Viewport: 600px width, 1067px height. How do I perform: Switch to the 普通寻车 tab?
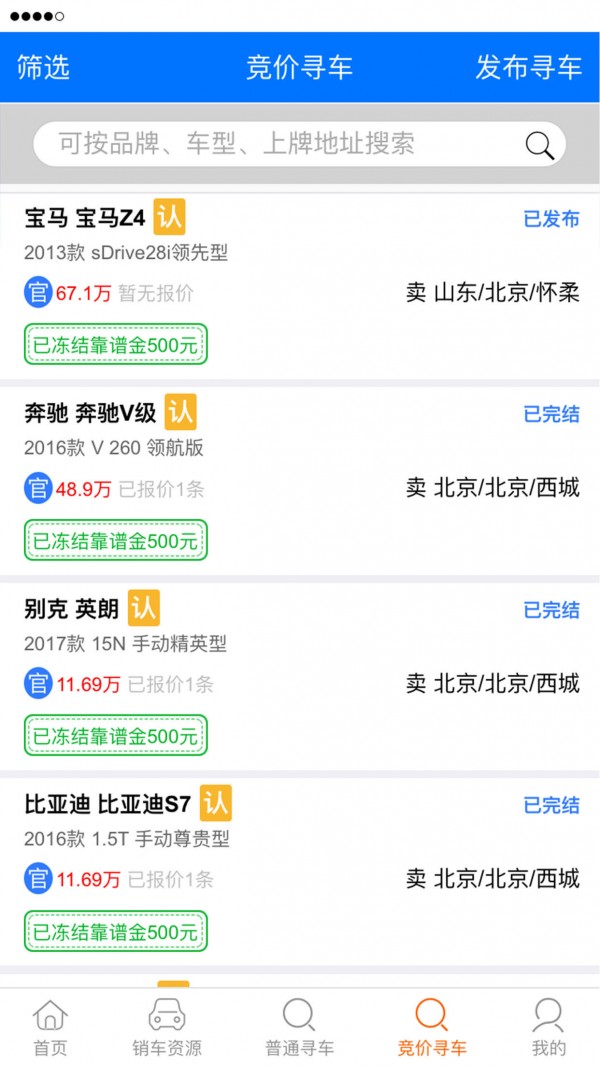(x=299, y=1028)
